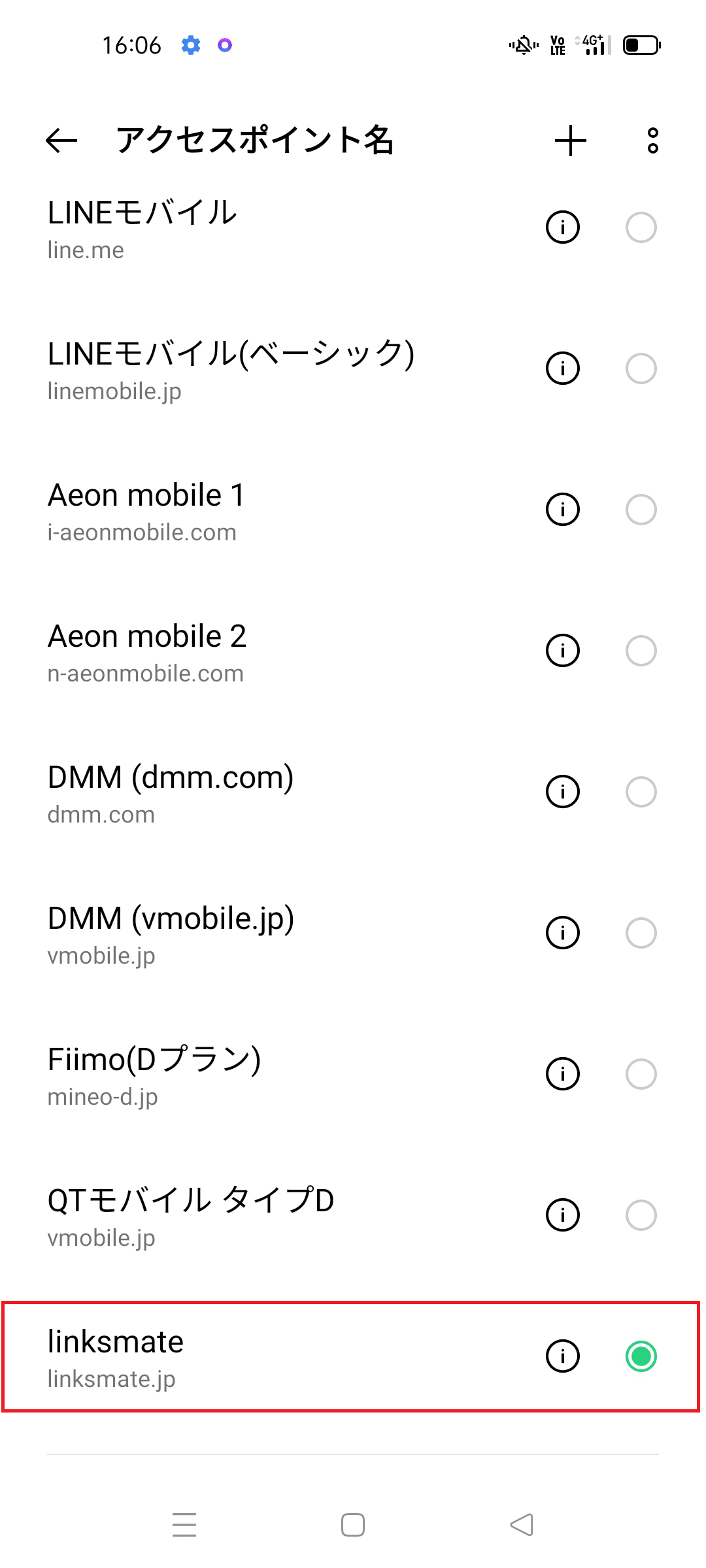Expand info for DMM (vmobile.jp)
The height and width of the screenshot is (1568, 706).
562,932
